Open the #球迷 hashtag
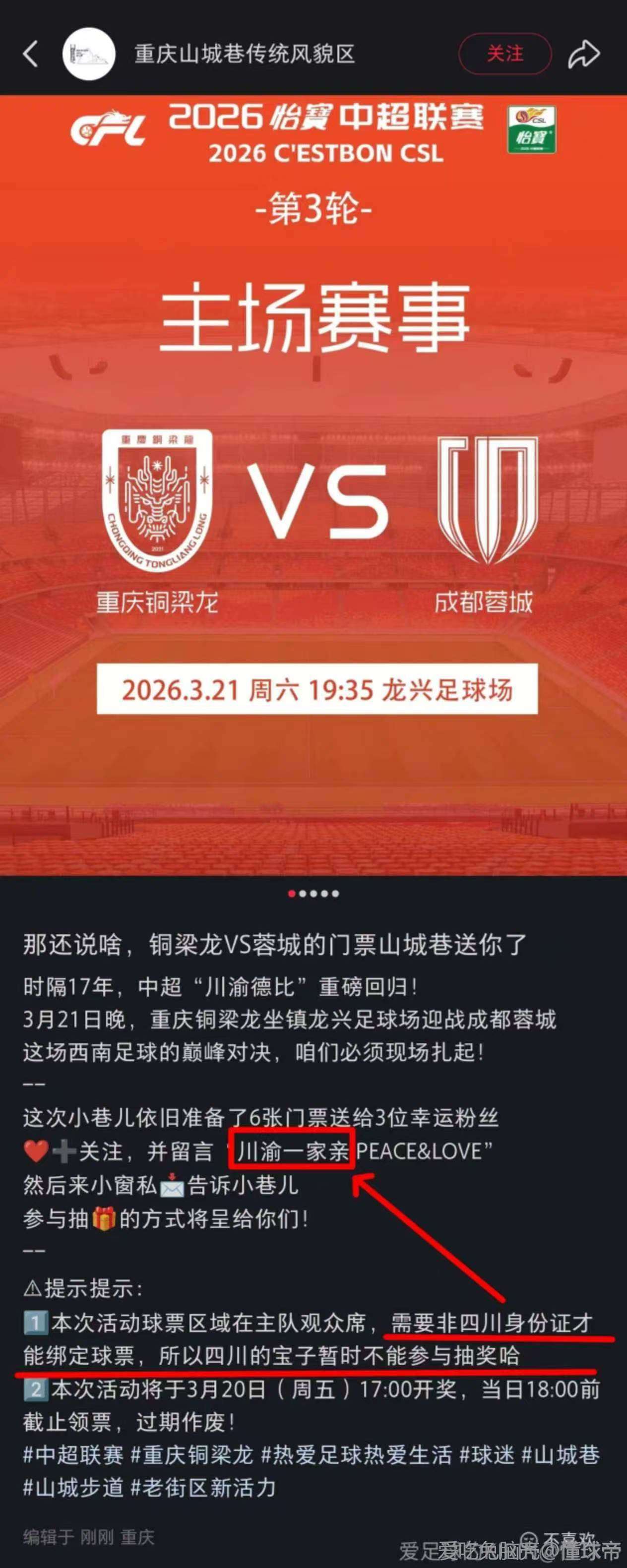The height and width of the screenshot is (1568, 627). 487,1455
